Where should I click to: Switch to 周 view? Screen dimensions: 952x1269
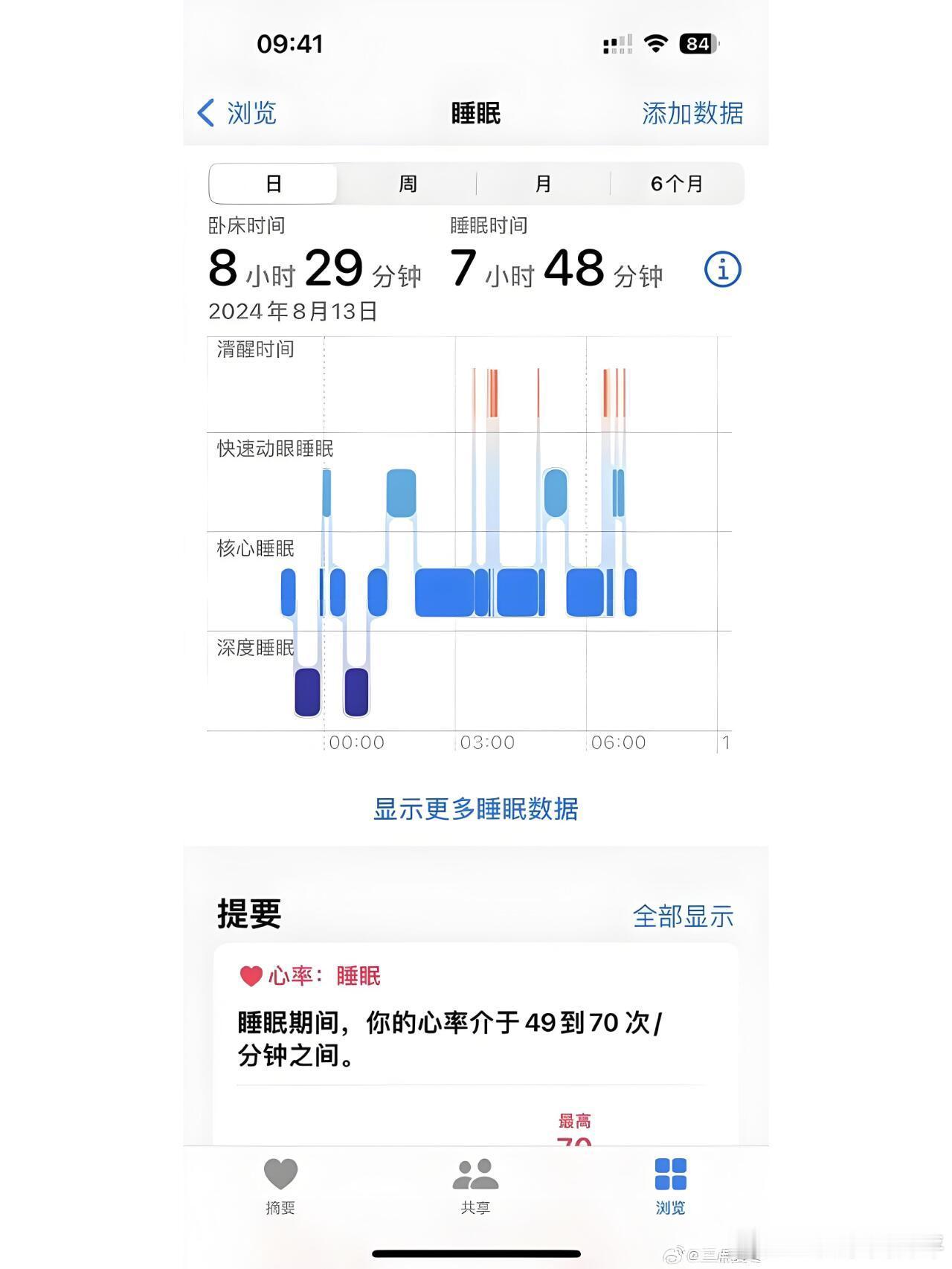[408, 182]
